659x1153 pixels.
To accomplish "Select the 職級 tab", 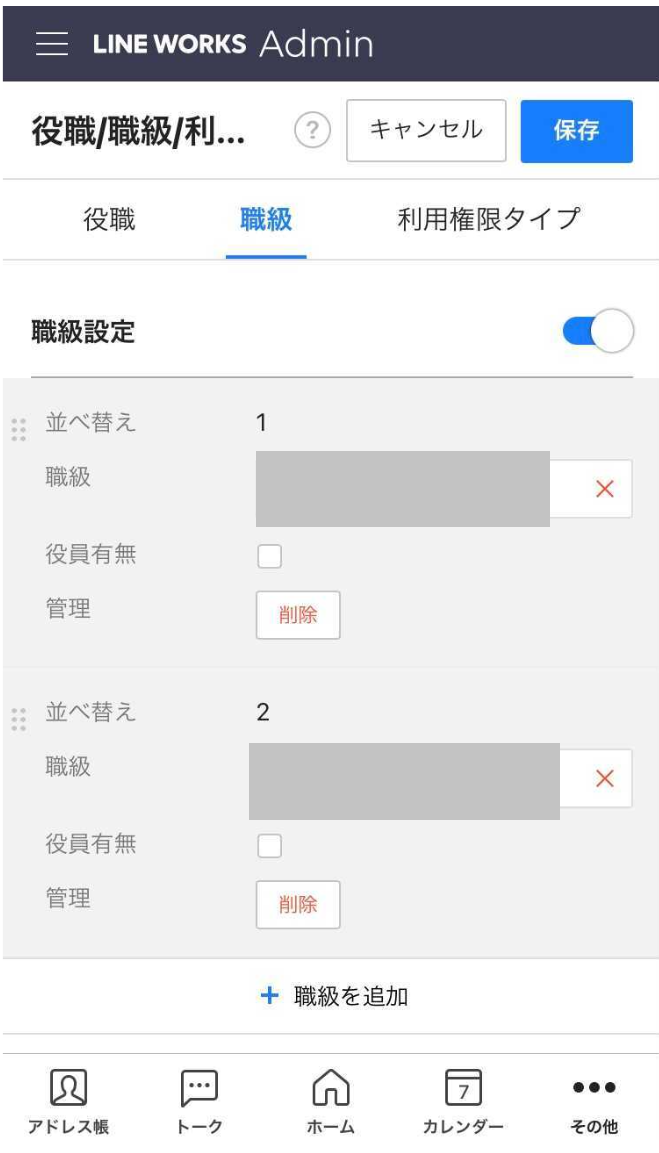I will pos(266,219).
